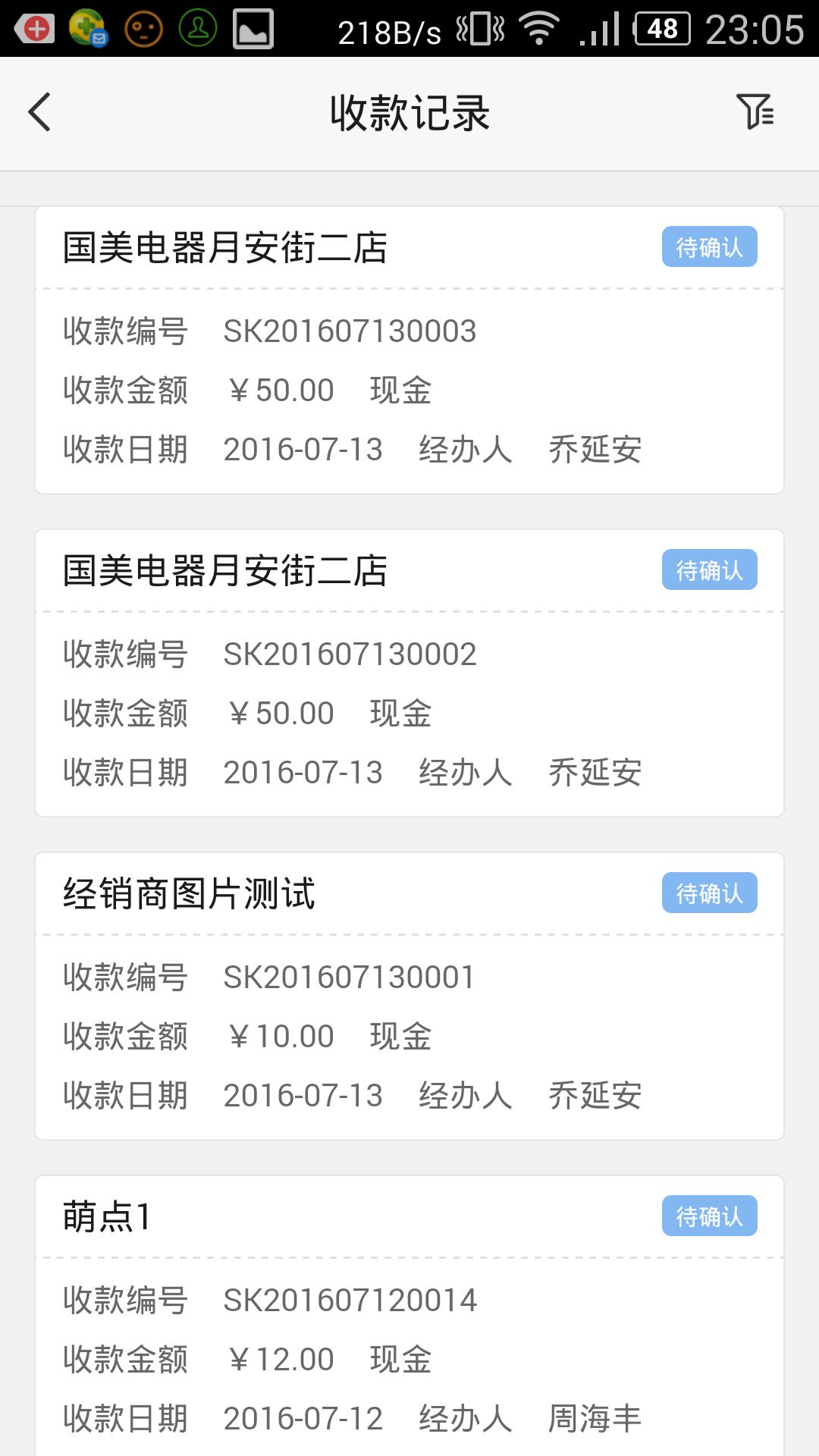This screenshot has height=1456, width=819.
Task: Go back from the 收款记录 screen
Action: pyautogui.click(x=39, y=112)
